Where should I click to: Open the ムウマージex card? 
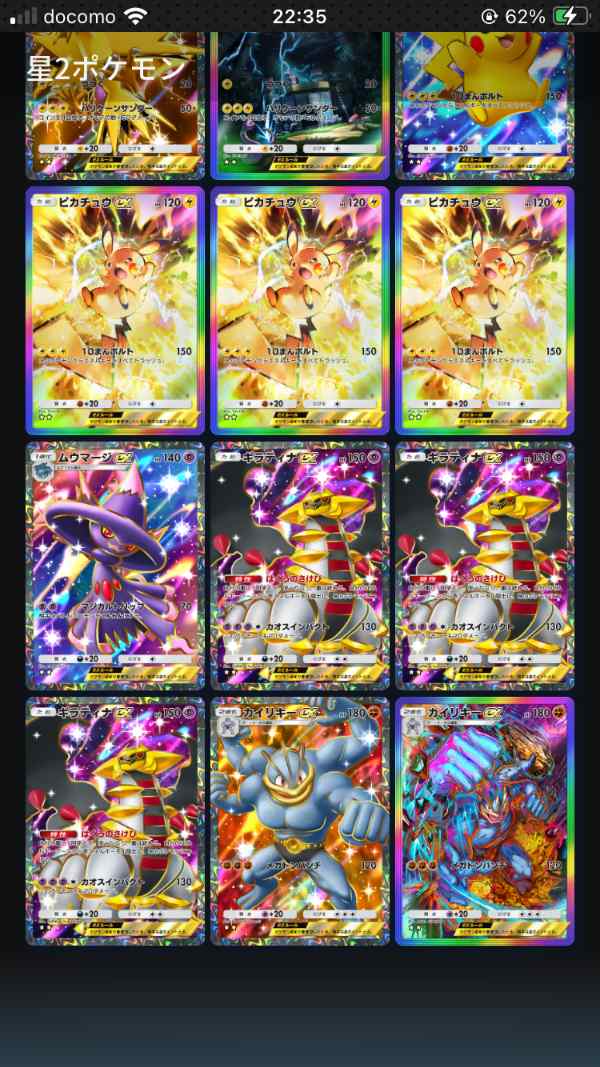115,565
